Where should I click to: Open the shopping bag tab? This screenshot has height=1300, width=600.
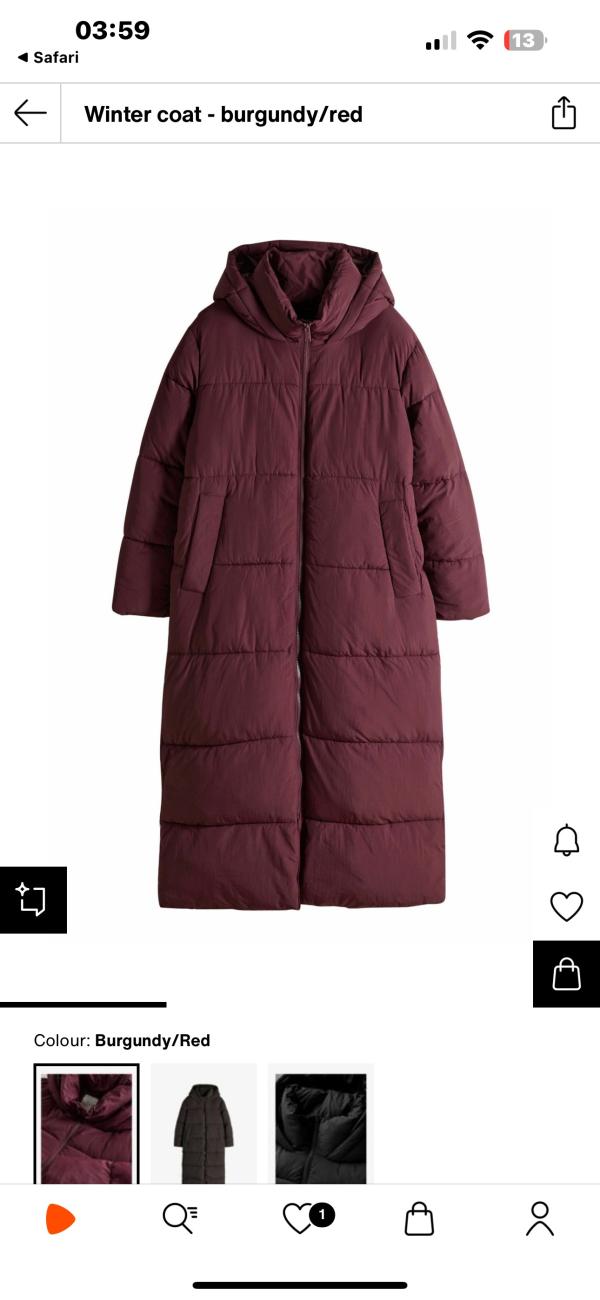(419, 1218)
